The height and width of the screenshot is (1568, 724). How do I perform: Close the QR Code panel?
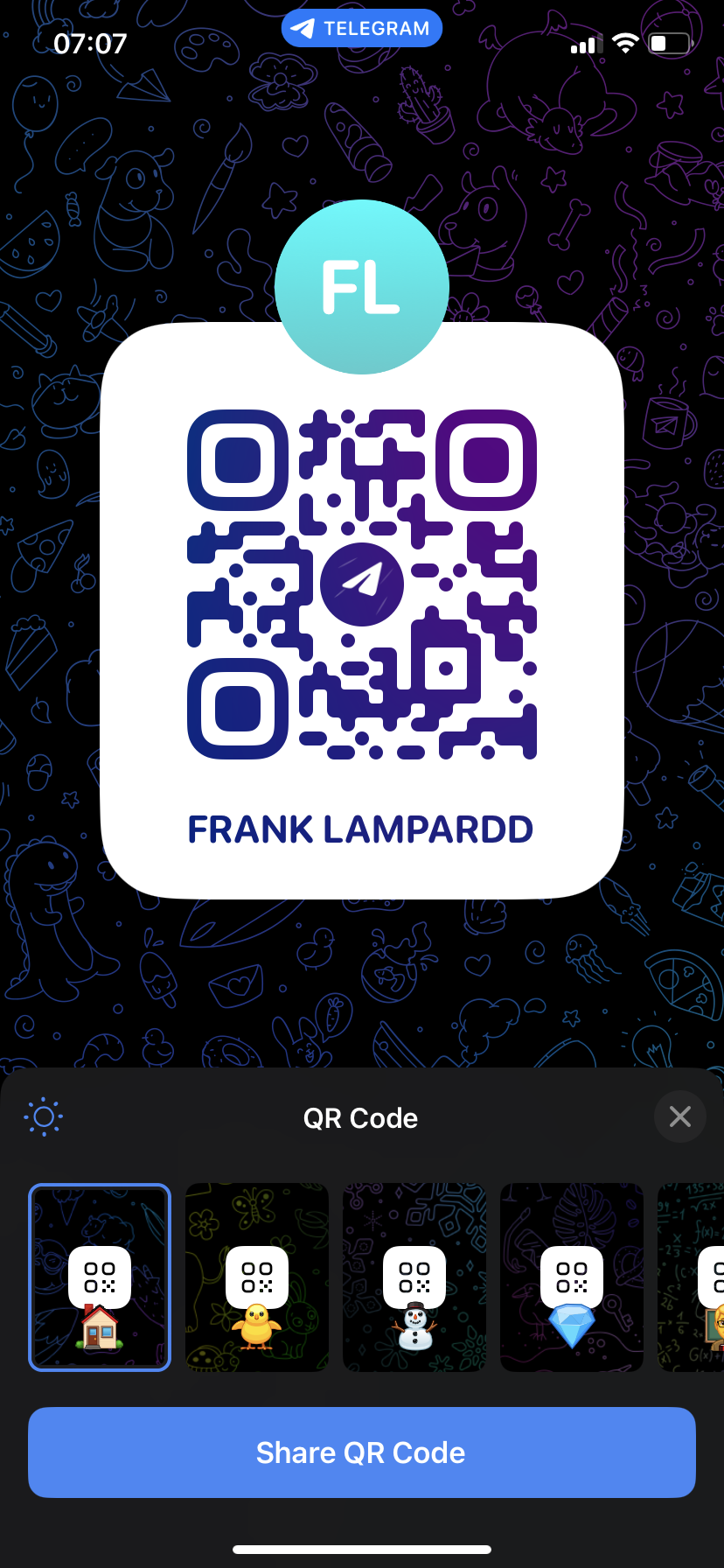tap(679, 1116)
